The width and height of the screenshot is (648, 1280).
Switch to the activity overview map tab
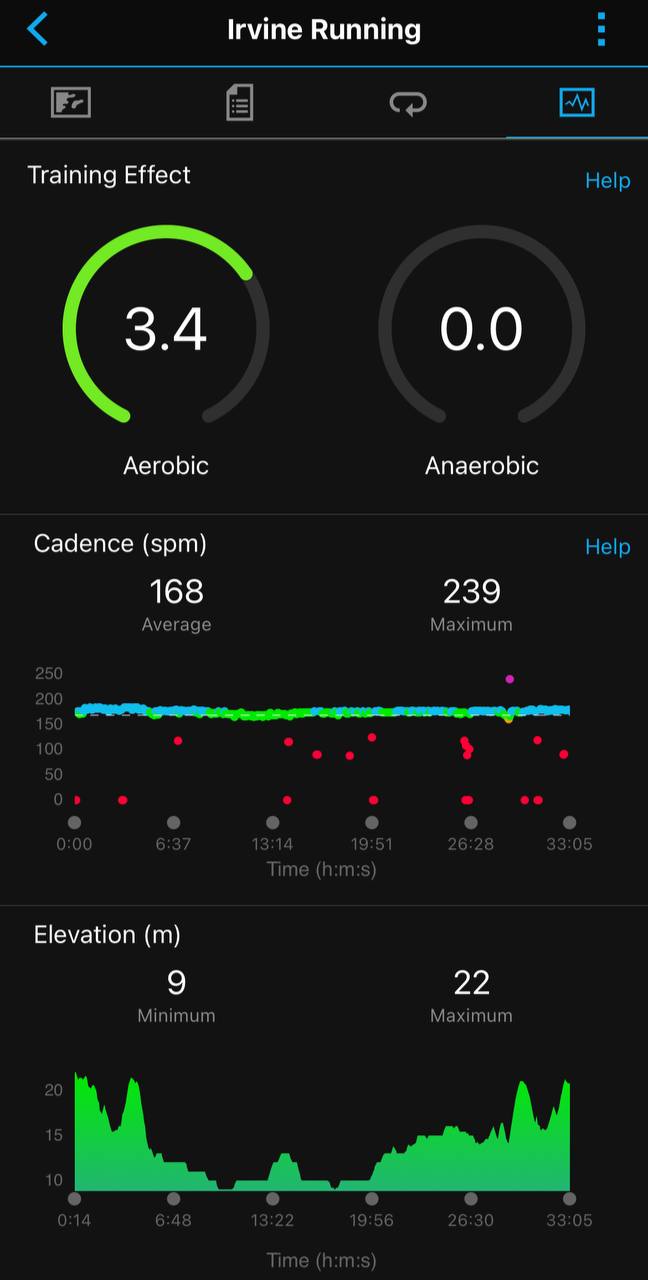click(71, 102)
